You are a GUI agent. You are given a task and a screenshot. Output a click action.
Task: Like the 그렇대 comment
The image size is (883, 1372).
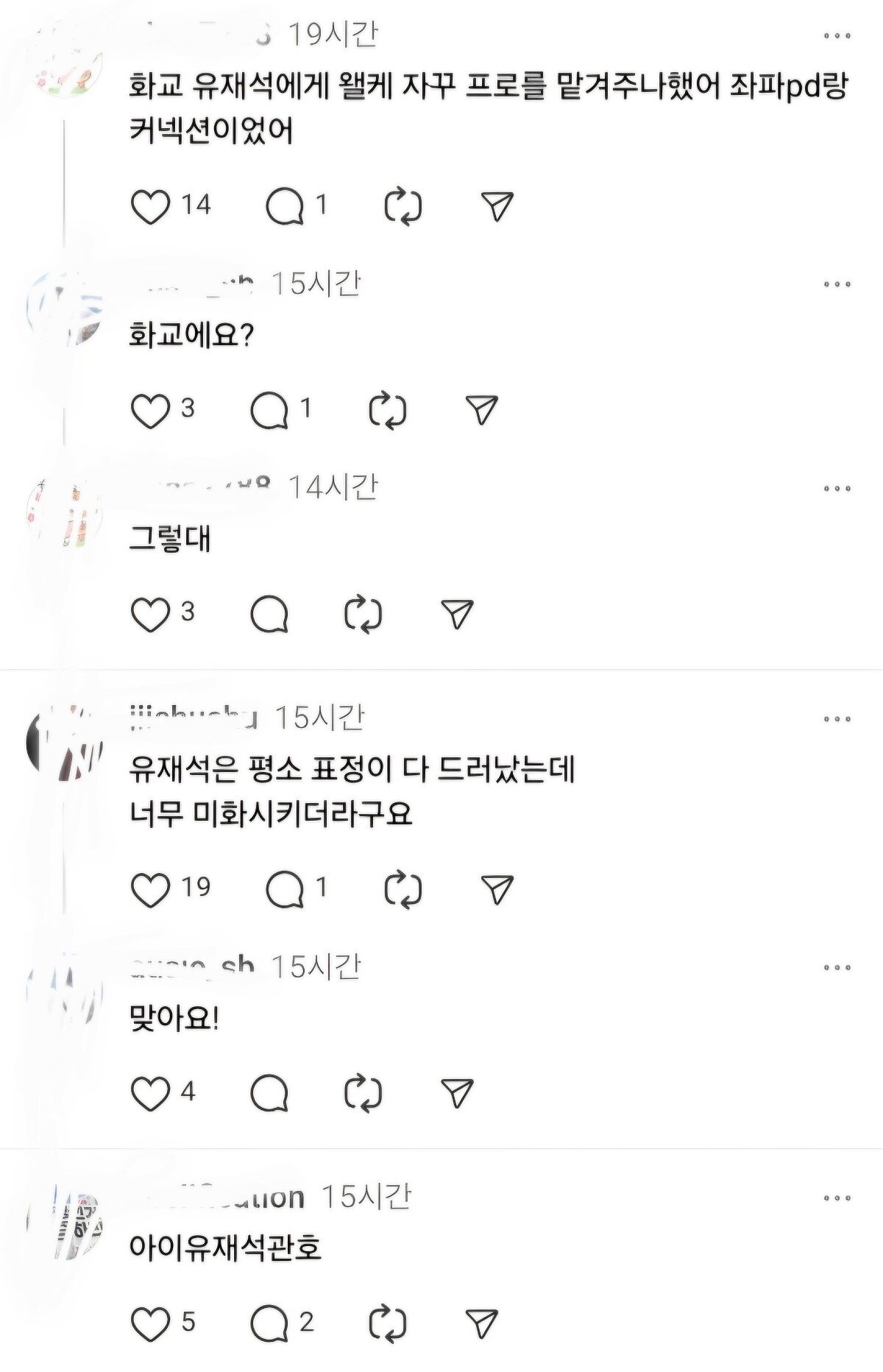pyautogui.click(x=150, y=615)
